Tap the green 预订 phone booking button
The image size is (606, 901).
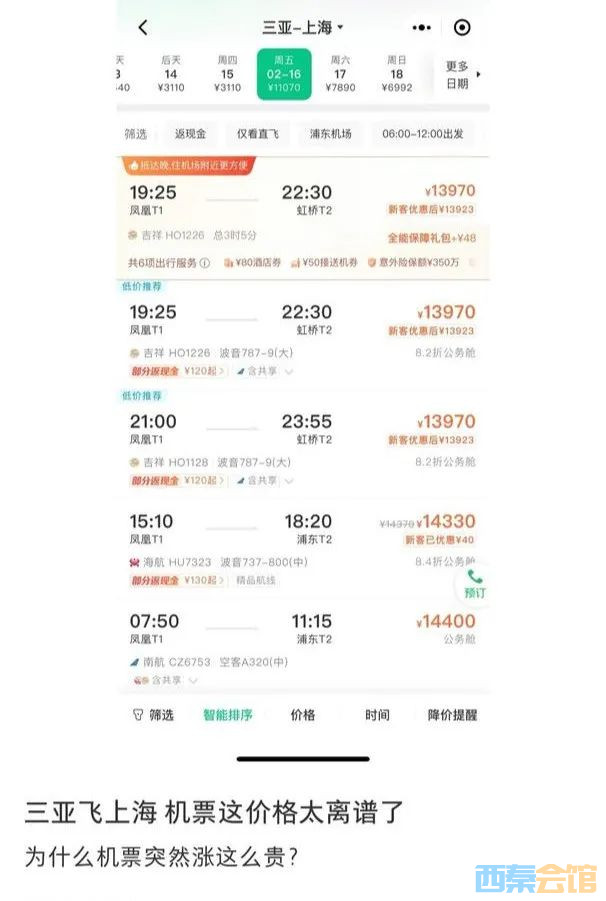pyautogui.click(x=474, y=583)
